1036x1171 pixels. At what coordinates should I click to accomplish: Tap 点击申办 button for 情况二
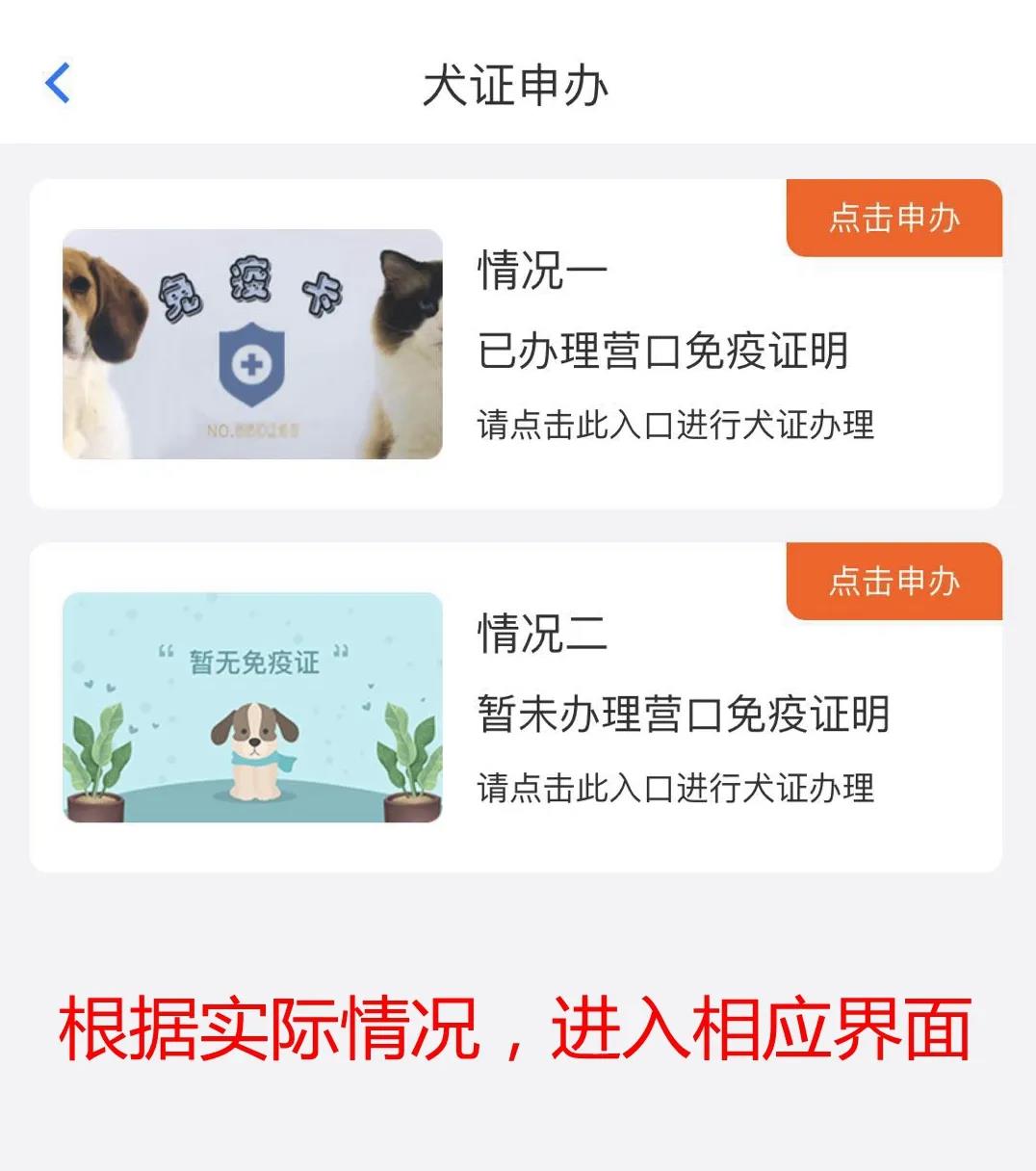894,582
